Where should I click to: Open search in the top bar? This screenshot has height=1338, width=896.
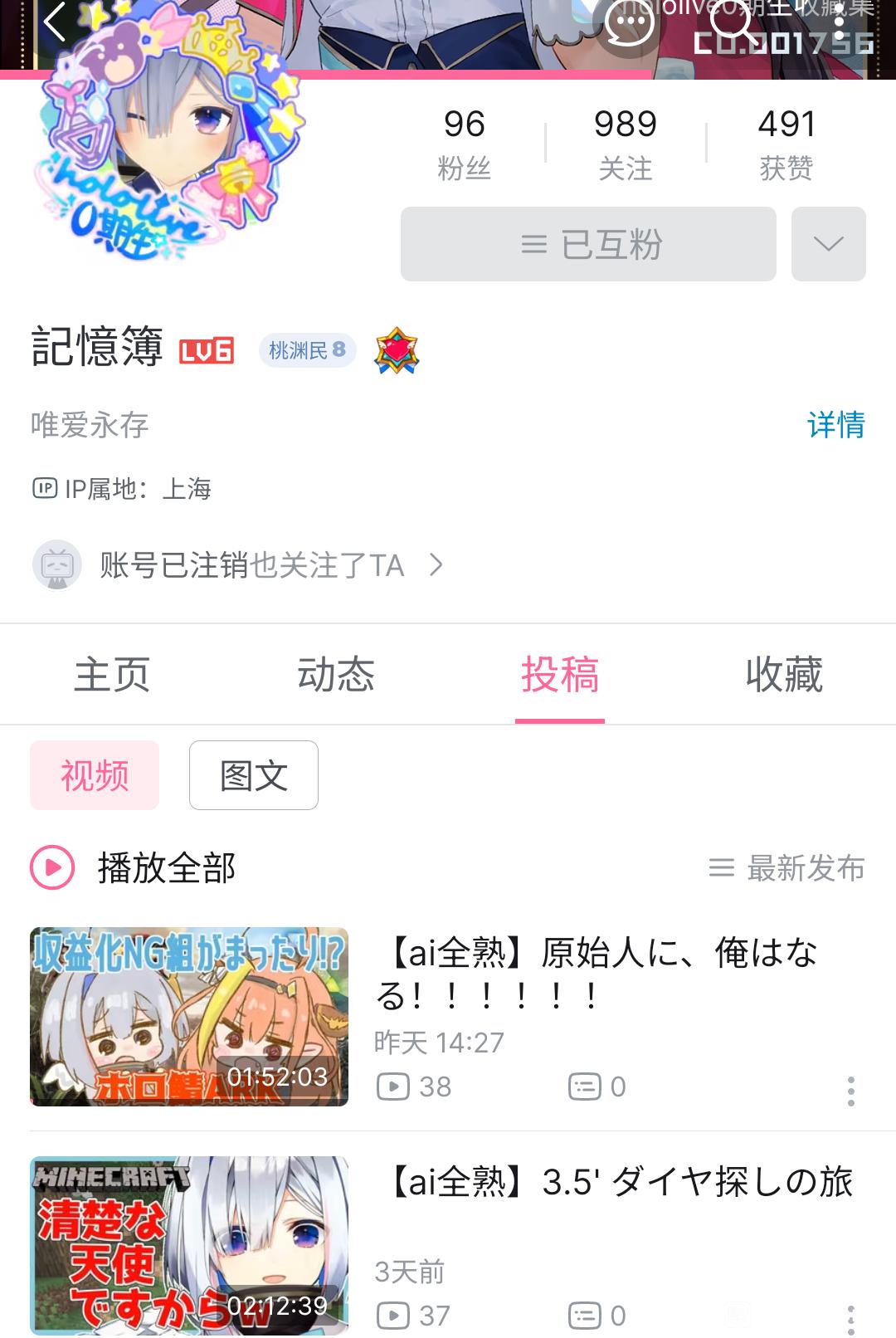tap(734, 23)
